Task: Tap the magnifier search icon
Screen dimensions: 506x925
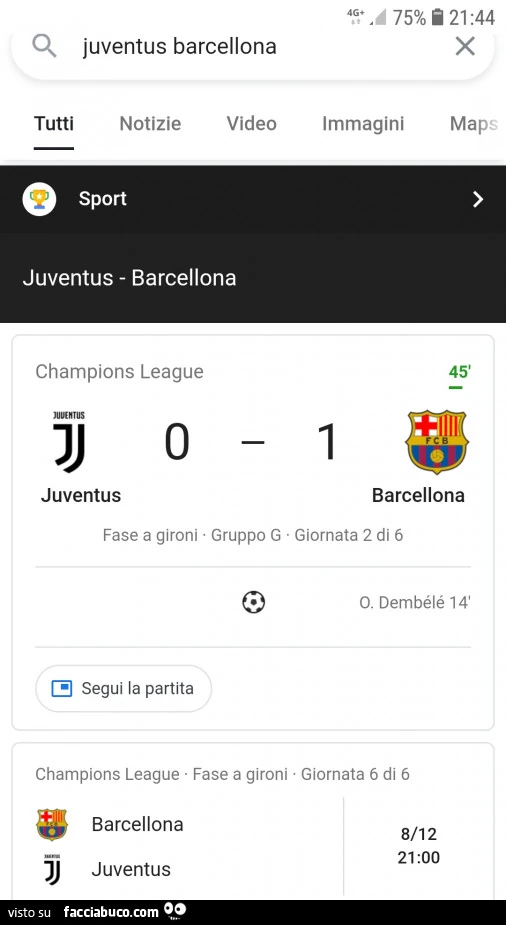Action: point(44,46)
